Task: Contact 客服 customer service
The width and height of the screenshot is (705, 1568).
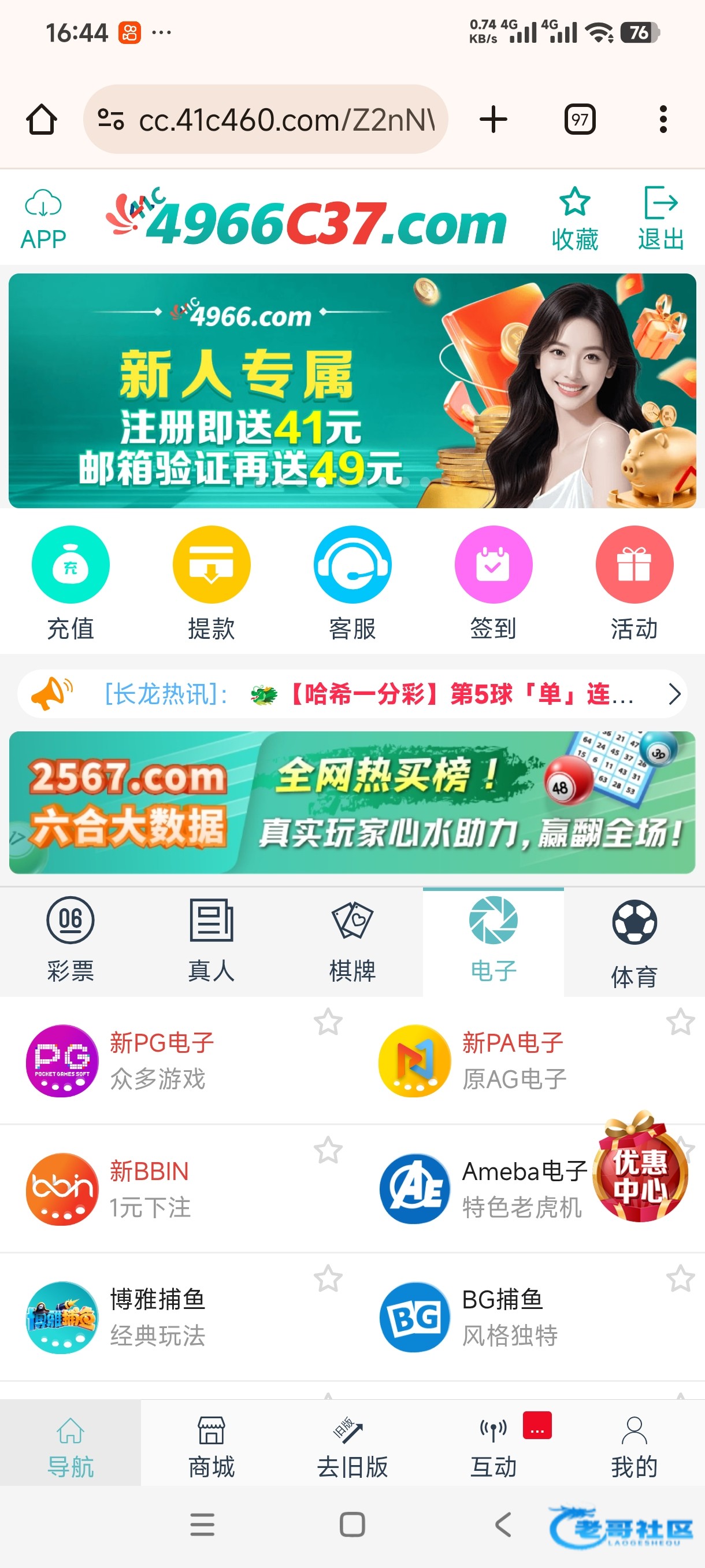Action: (352, 582)
